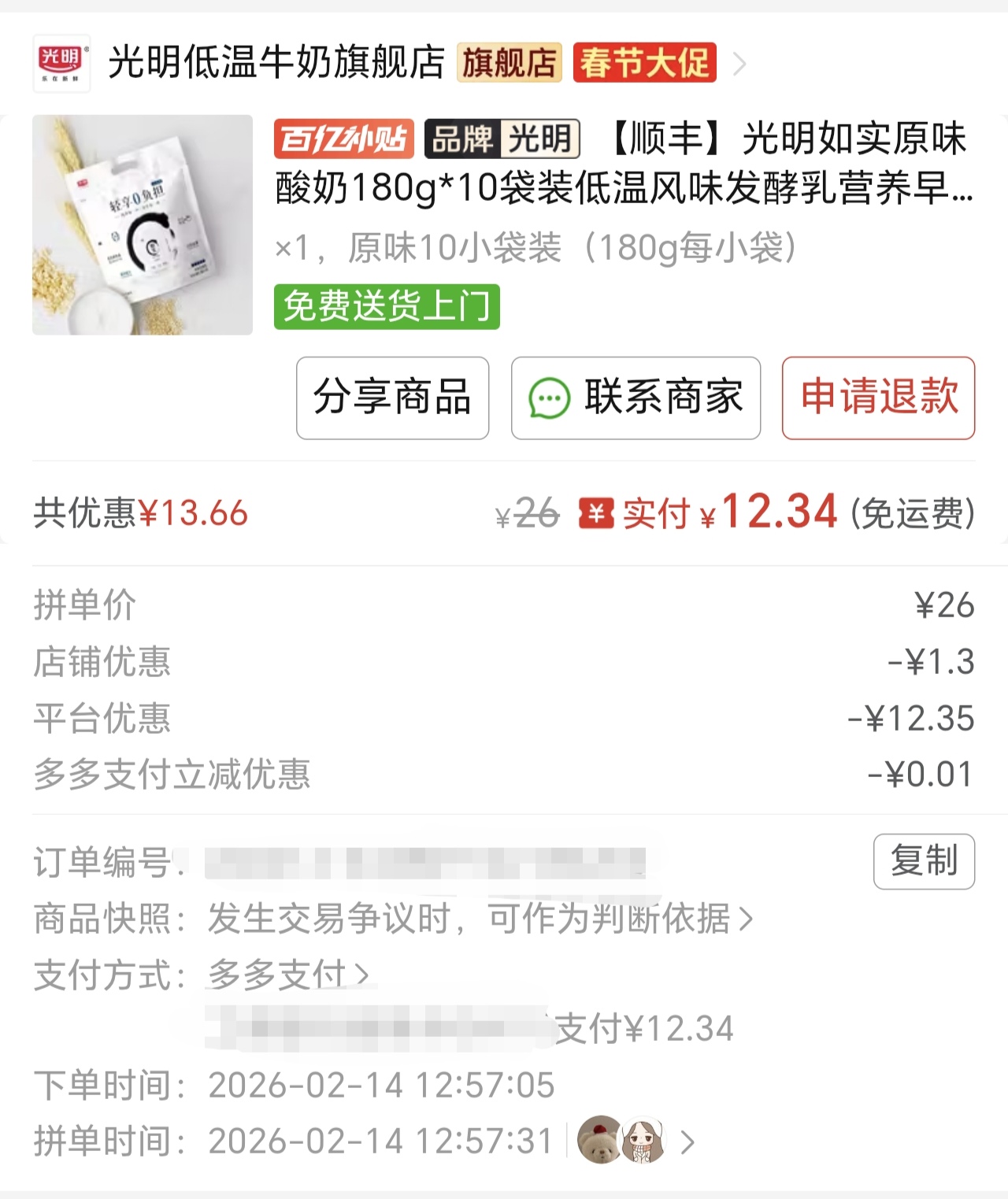
Task: Contact the seller via 联系商家
Action: 636,398
